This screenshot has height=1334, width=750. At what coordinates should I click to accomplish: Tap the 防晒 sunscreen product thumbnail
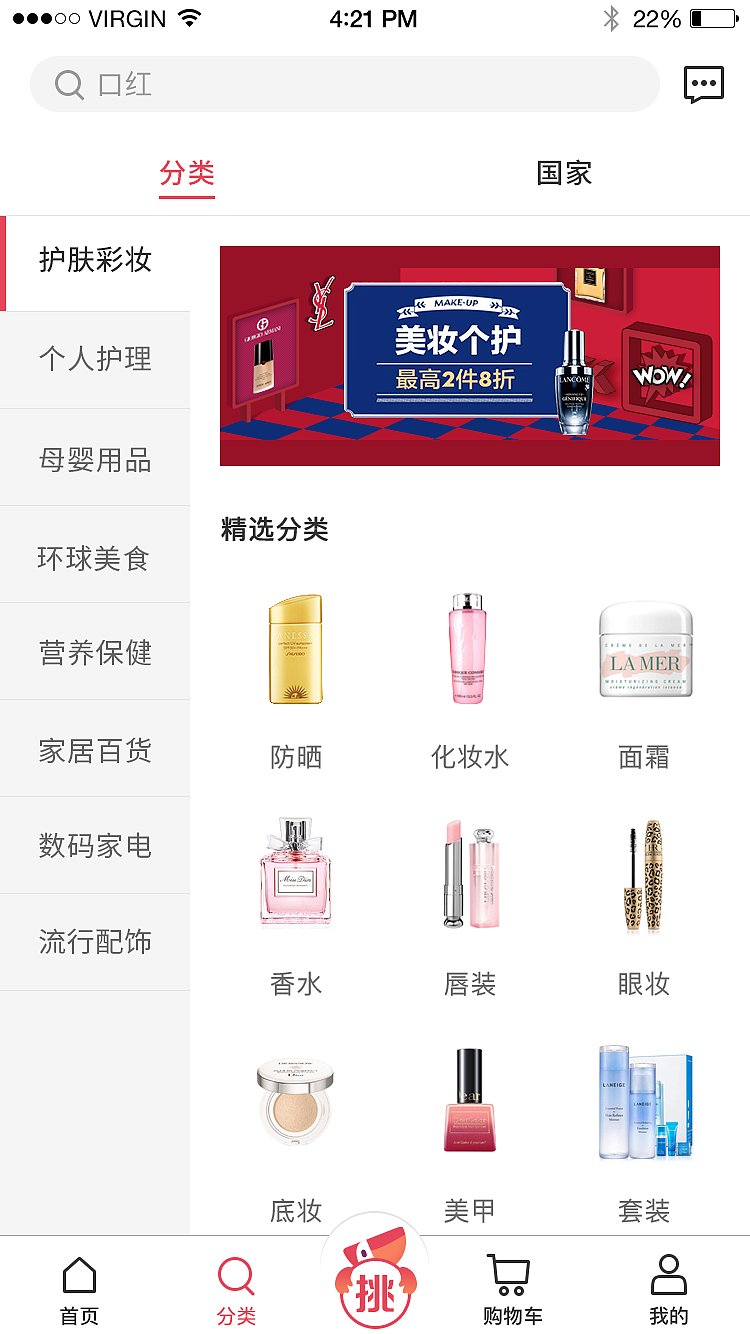point(295,650)
